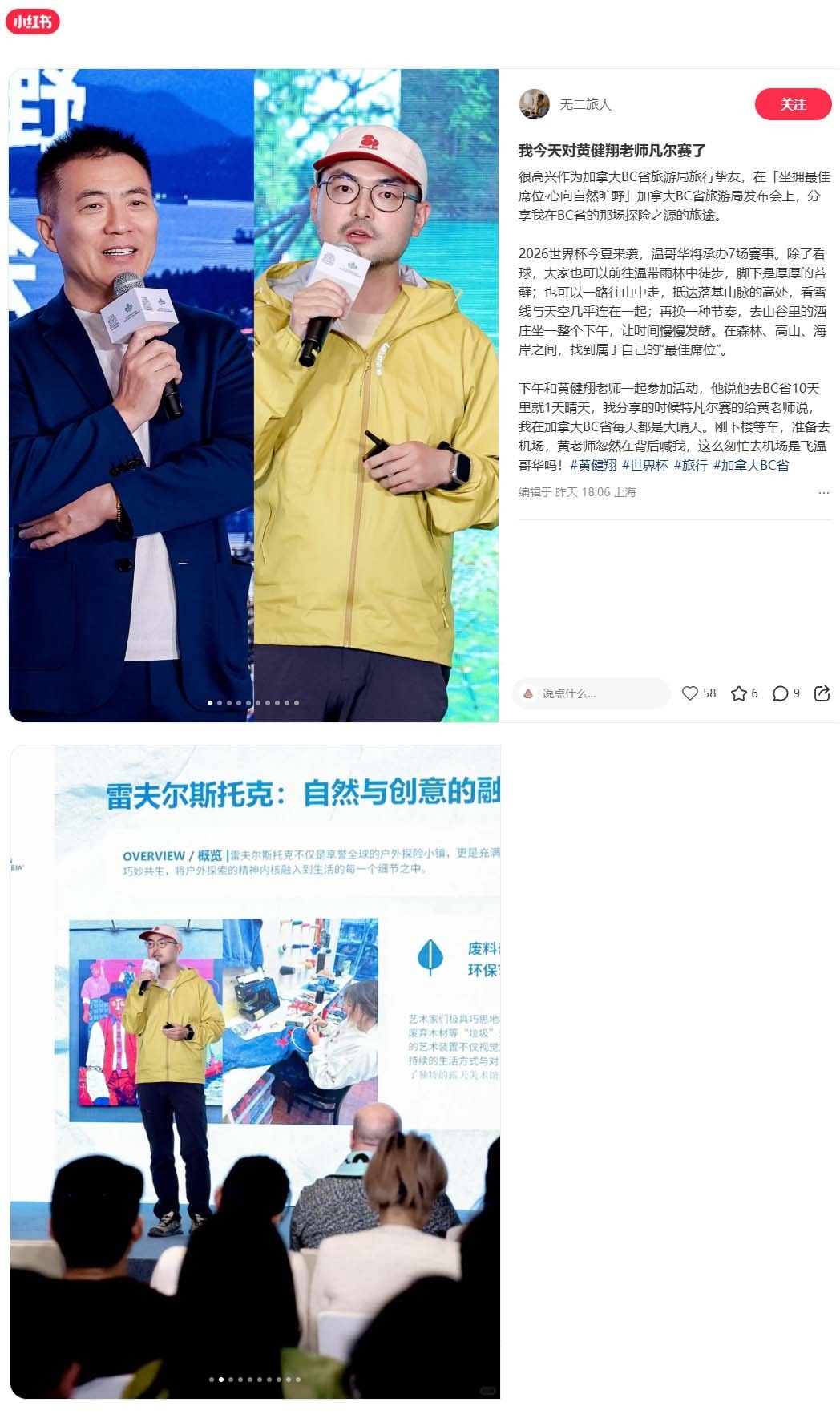This screenshot has height=1414, width=840.
Task: Tap the 说点什么 comment field
Action: [592, 693]
